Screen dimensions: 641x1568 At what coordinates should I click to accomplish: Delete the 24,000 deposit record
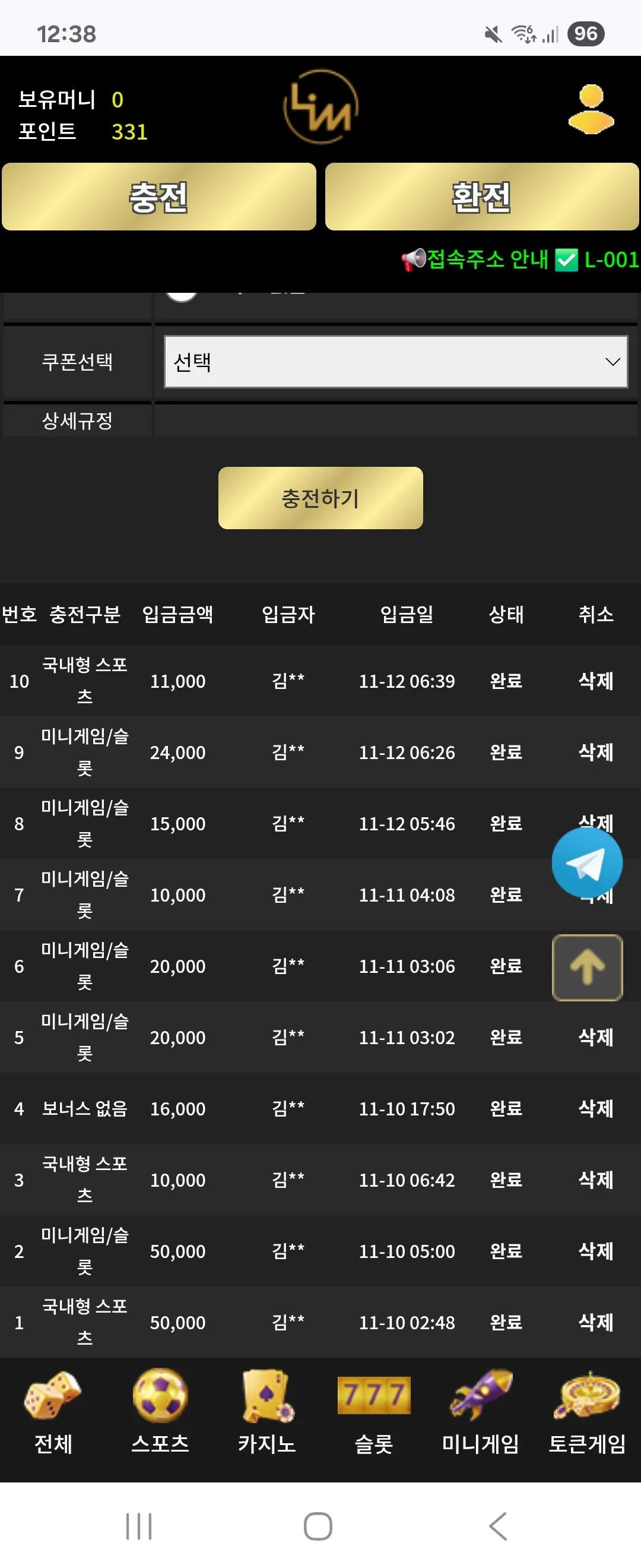coord(595,752)
